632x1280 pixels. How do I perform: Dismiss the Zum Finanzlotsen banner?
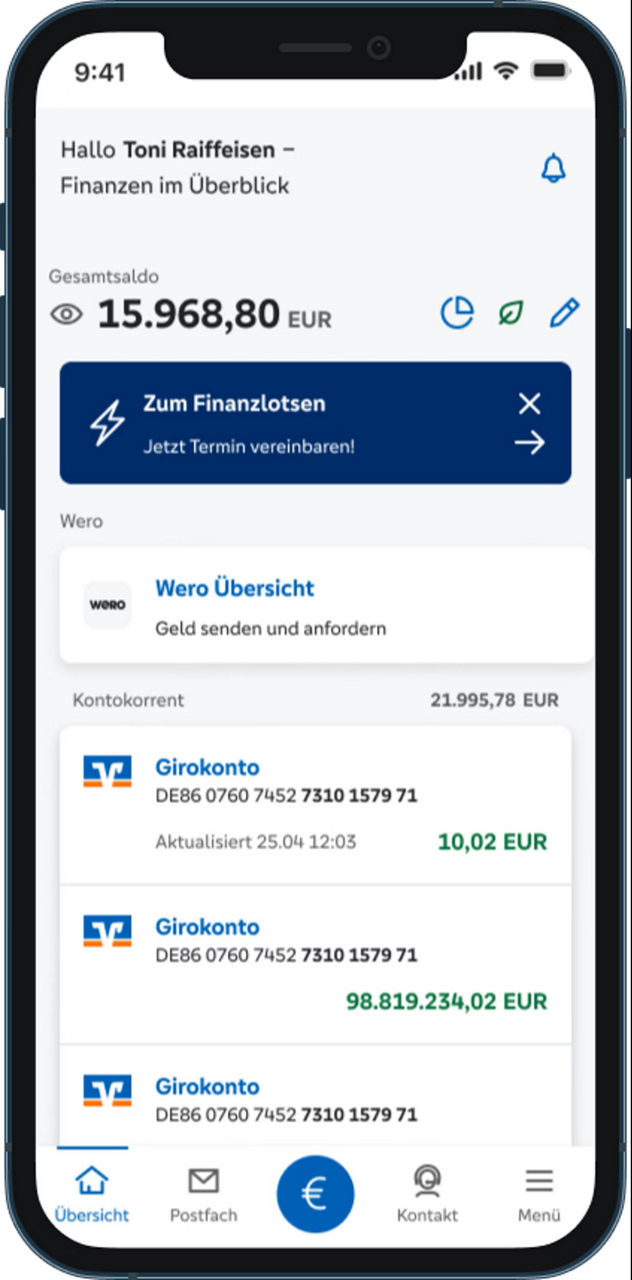(529, 403)
